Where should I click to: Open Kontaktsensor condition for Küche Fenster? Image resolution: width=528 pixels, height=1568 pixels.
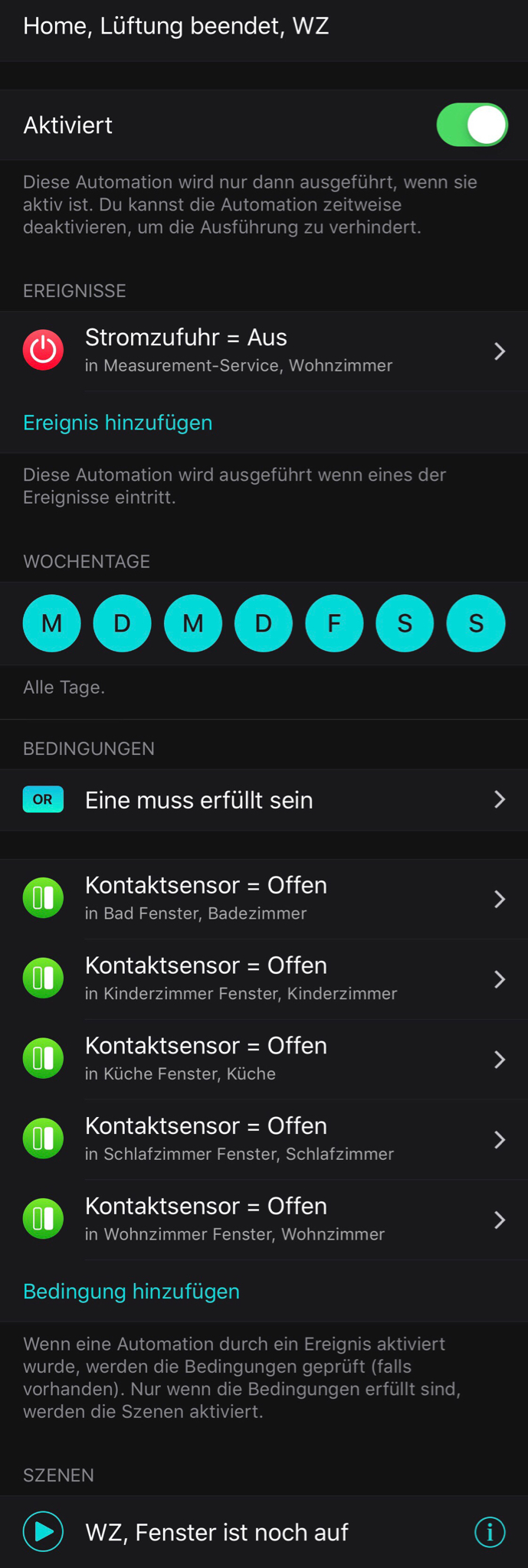(x=264, y=1059)
